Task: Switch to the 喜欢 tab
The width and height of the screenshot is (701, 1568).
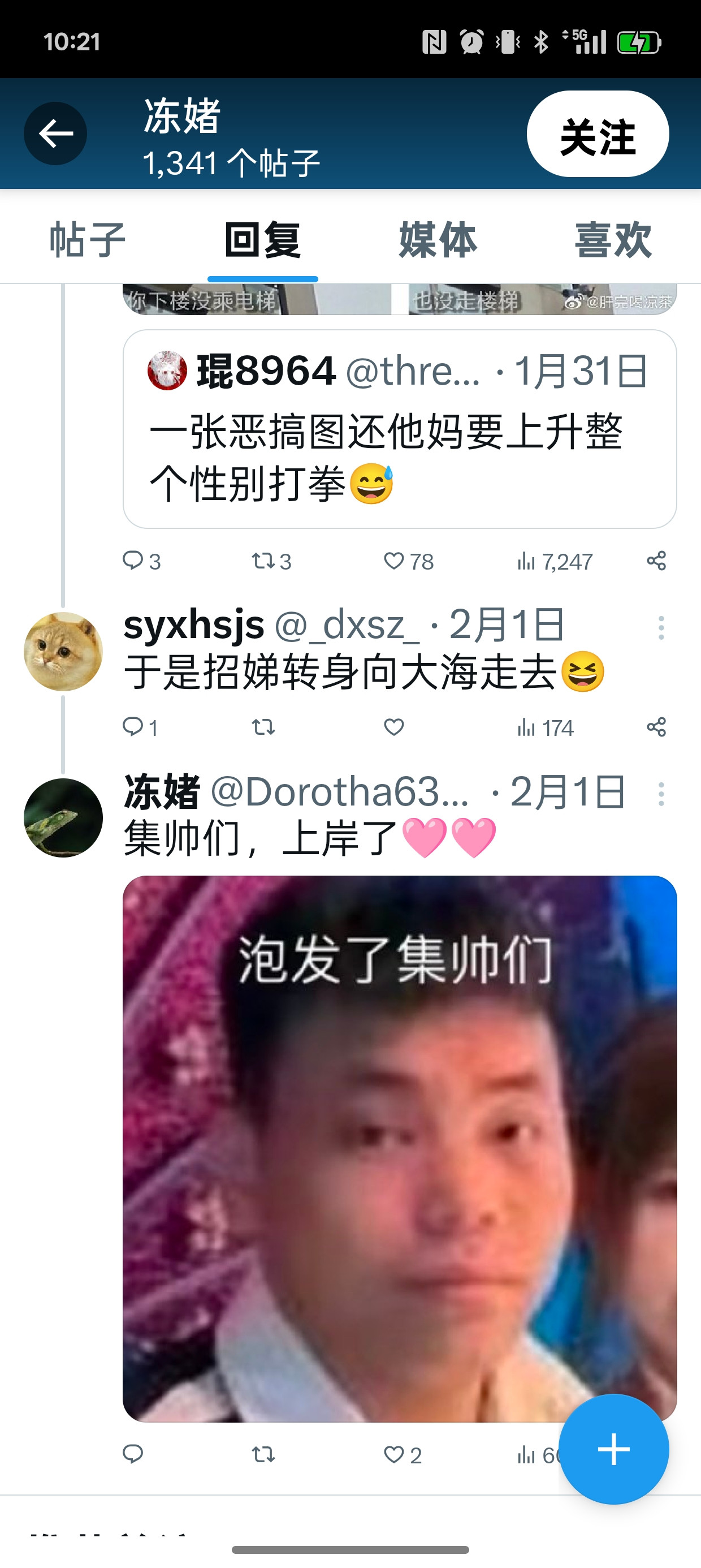Action: point(613,240)
